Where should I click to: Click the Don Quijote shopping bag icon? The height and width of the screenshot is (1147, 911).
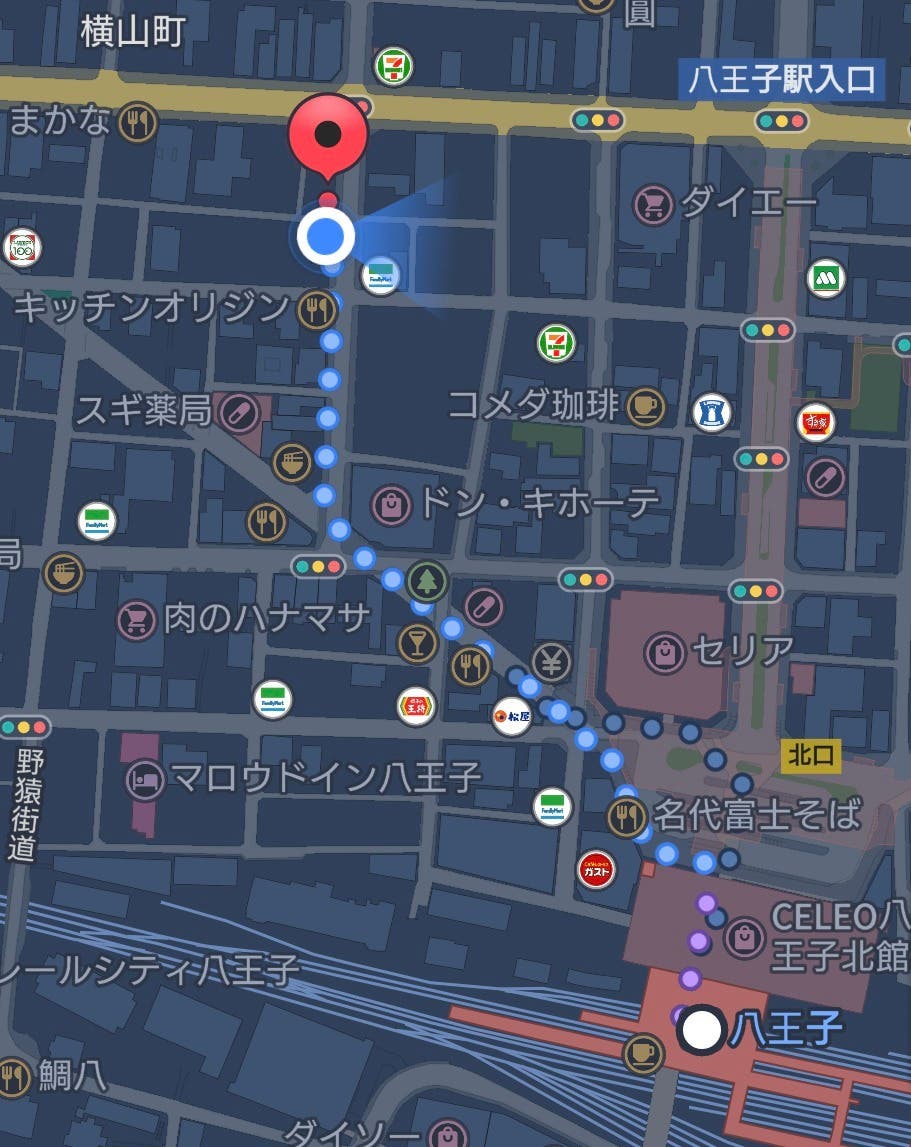click(x=390, y=504)
